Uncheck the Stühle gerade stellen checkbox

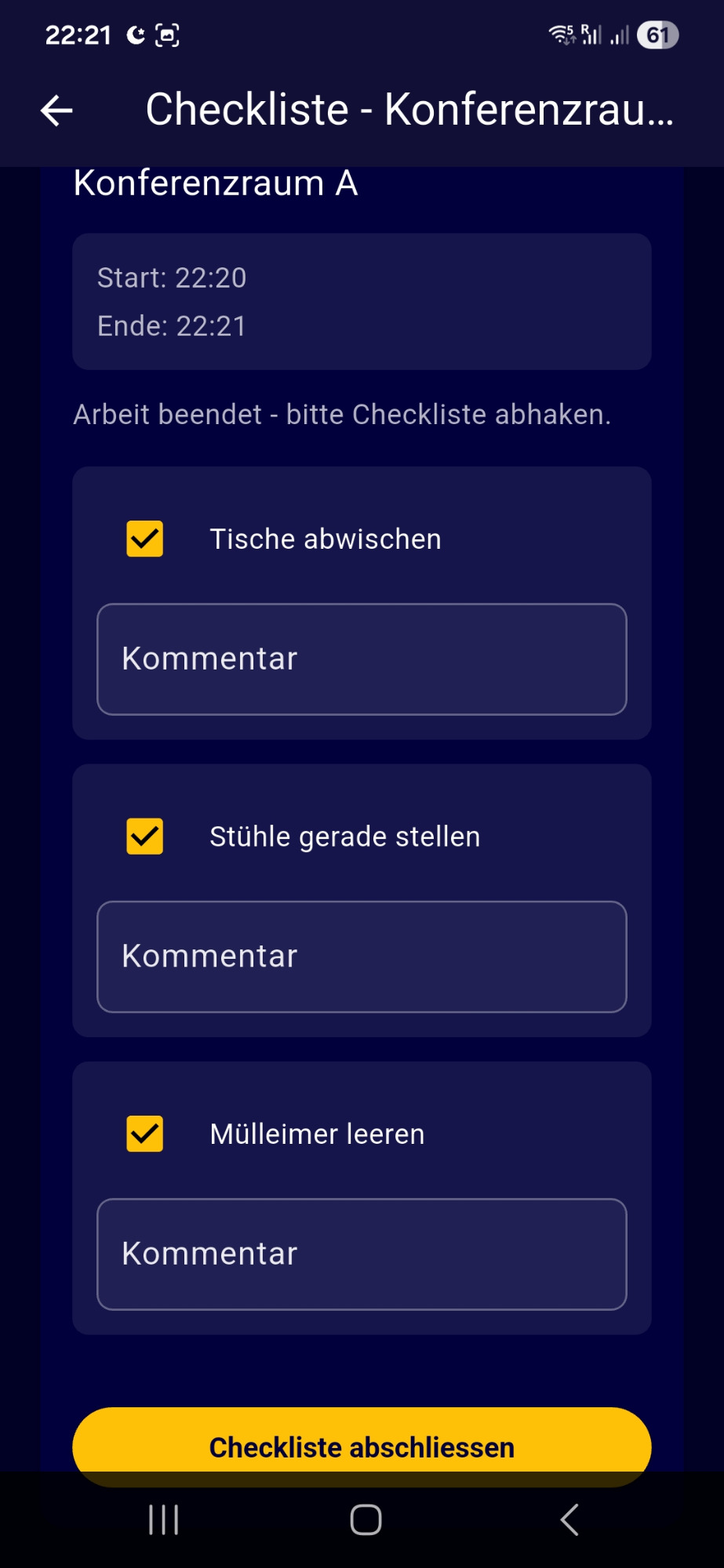[145, 837]
